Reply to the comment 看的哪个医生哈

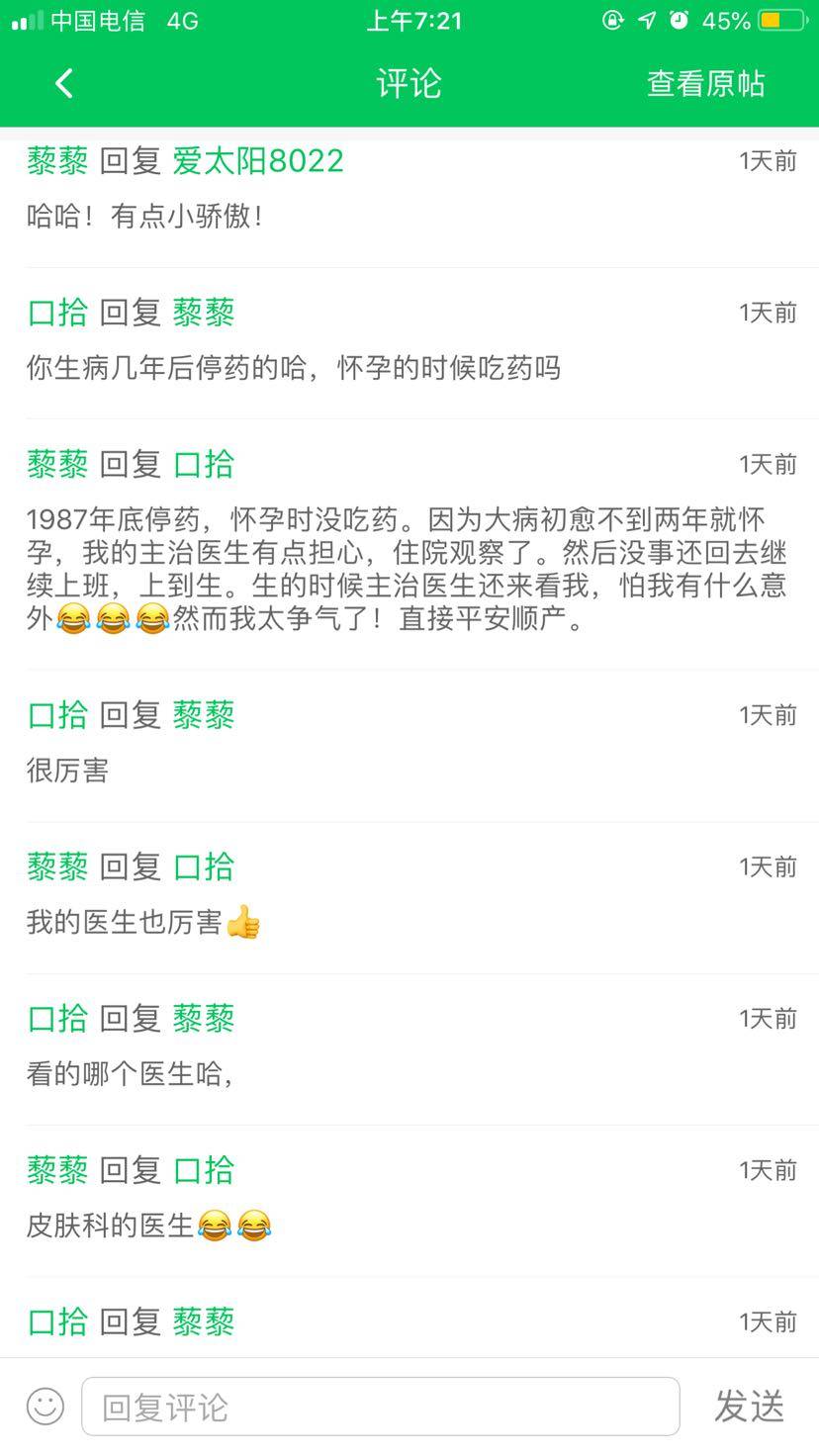click(x=130, y=1074)
